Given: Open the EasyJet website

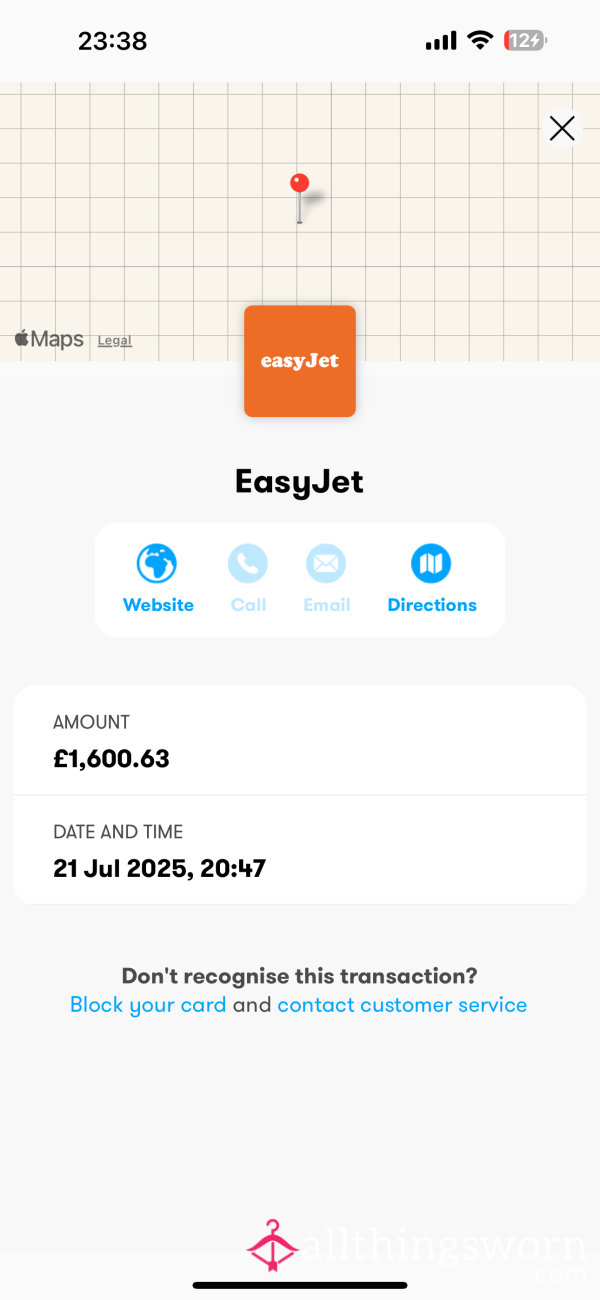Looking at the screenshot, I should coord(158,579).
